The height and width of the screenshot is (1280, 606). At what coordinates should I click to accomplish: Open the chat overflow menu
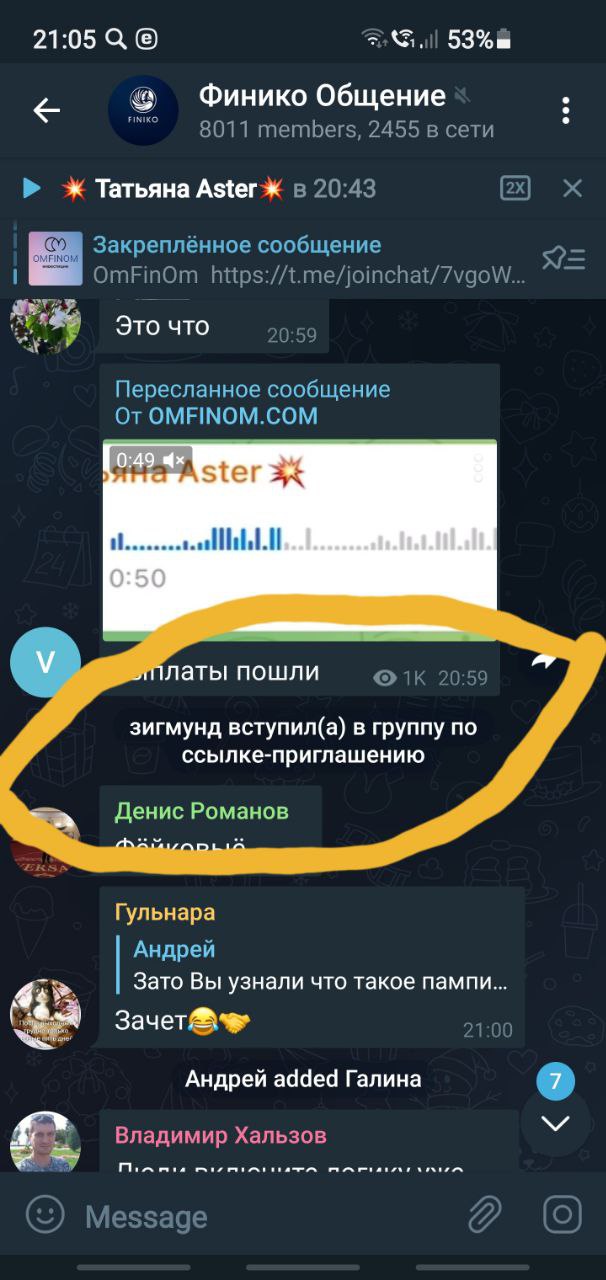(x=566, y=111)
